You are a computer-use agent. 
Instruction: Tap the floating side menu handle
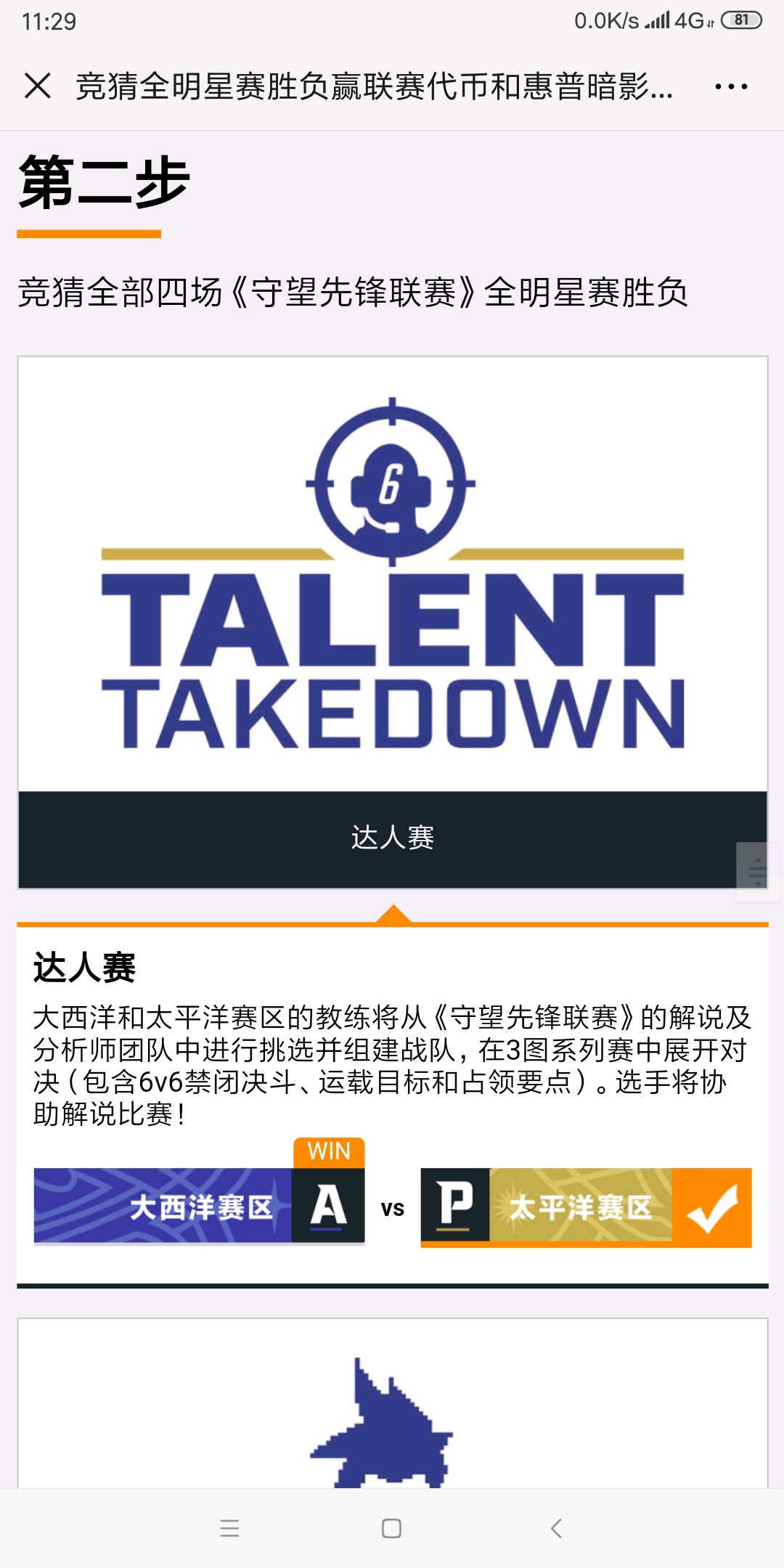pyautogui.click(x=758, y=871)
